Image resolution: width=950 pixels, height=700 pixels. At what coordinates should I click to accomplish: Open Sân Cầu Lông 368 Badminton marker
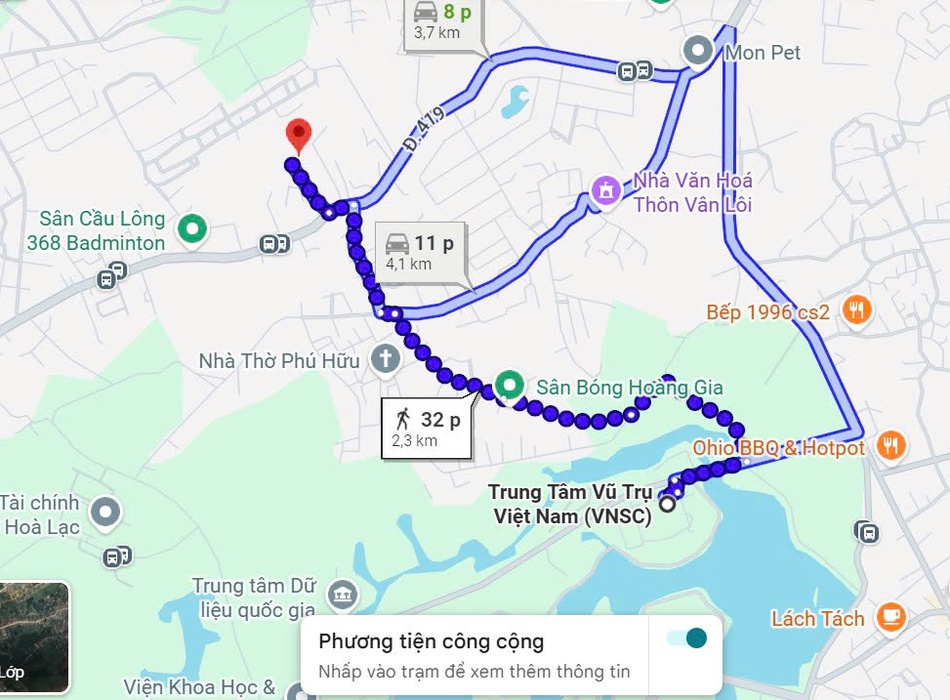pos(192,229)
